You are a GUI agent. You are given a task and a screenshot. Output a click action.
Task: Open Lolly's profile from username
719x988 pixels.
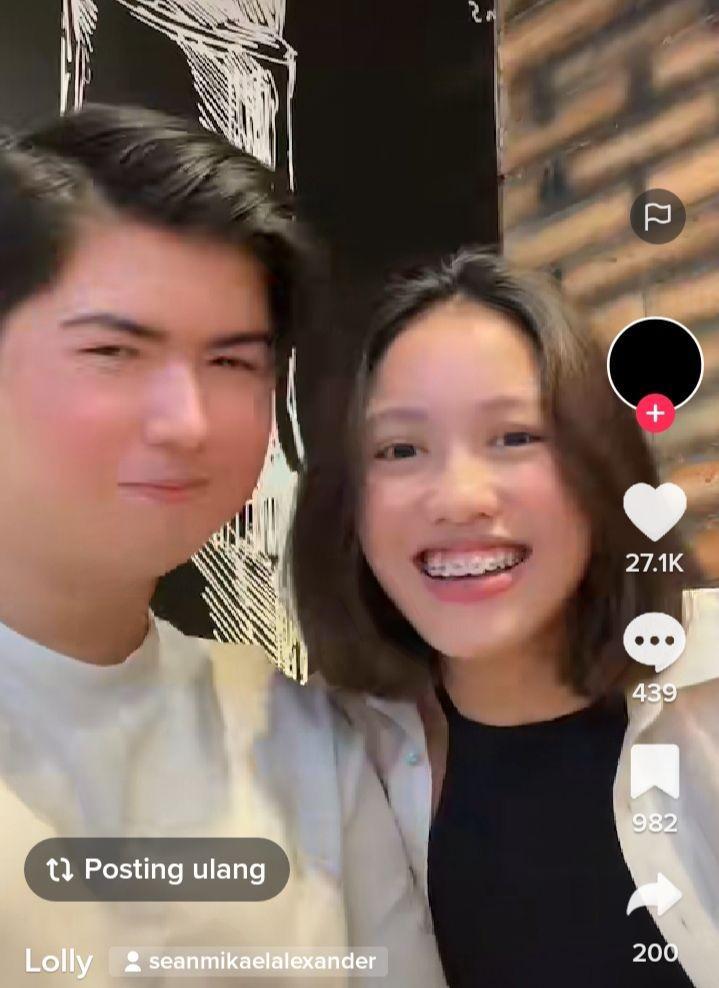point(58,962)
